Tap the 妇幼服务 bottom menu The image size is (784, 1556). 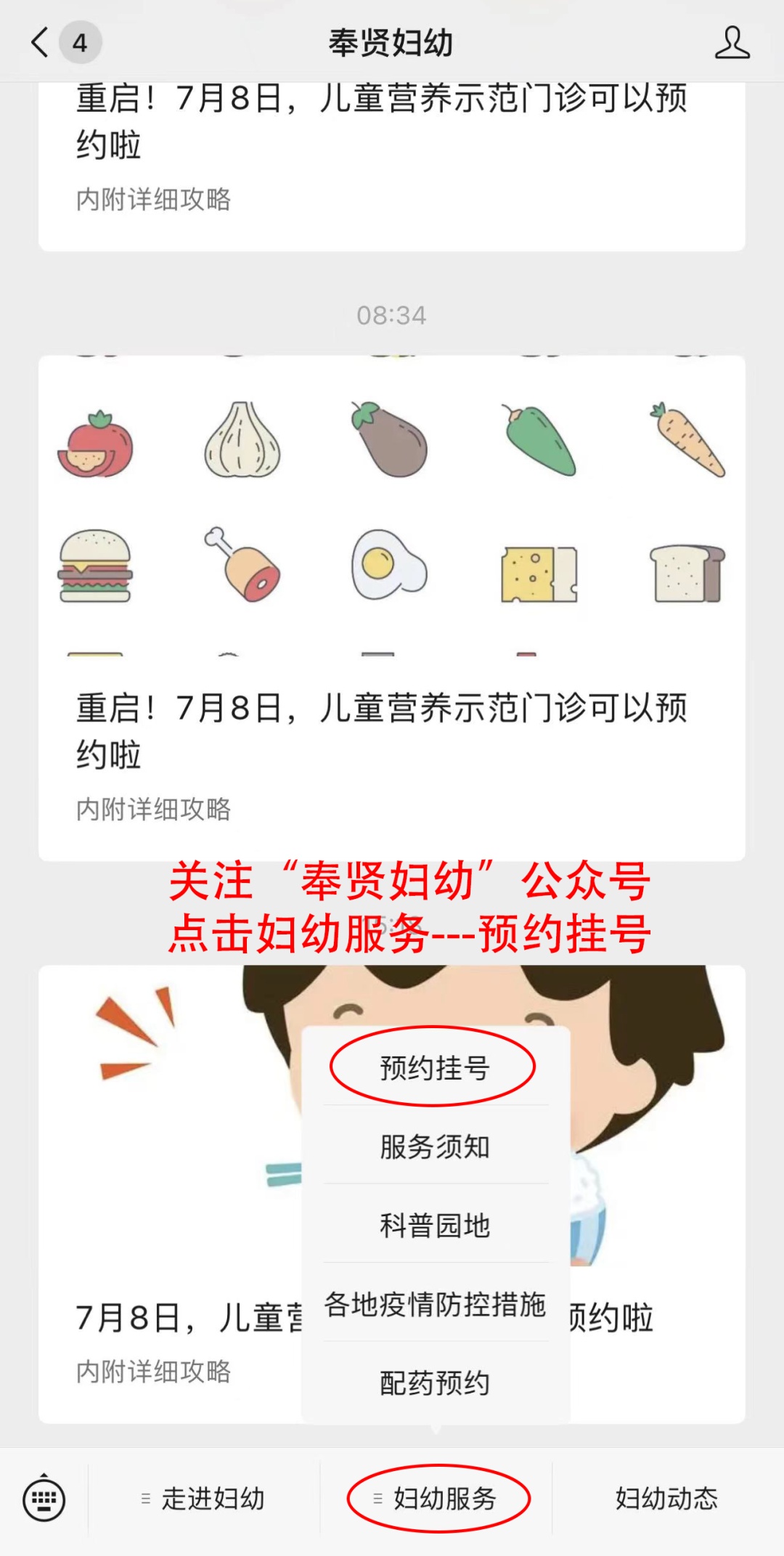pyautogui.click(x=438, y=1499)
